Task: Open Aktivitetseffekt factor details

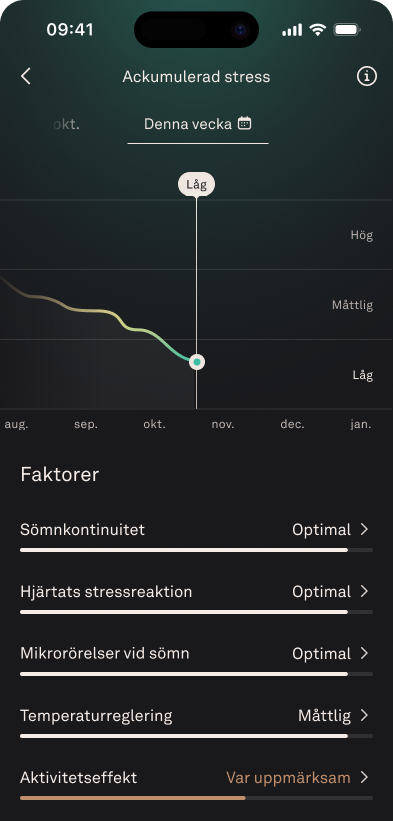Action: click(196, 783)
